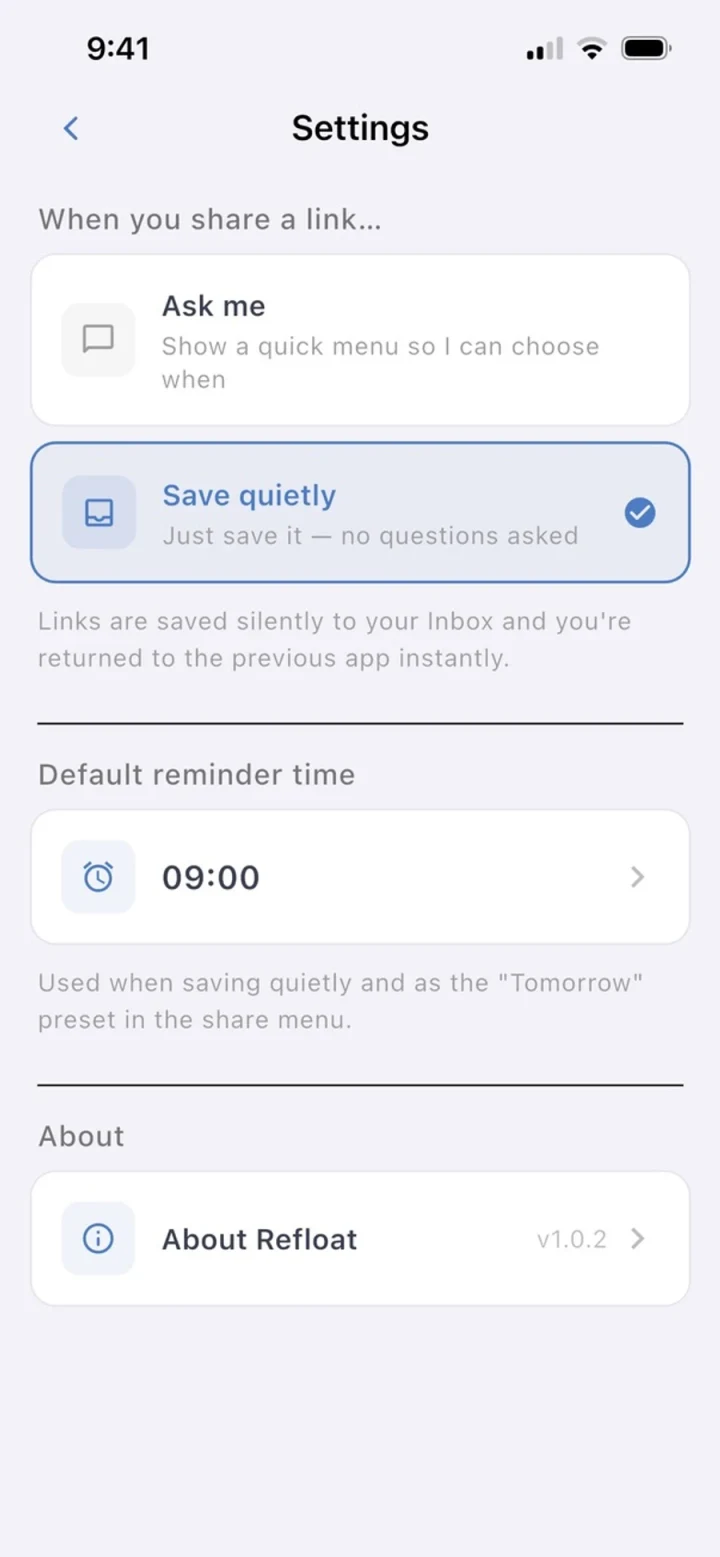Click the speech bubble icon beside Ask me

[x=97, y=340]
